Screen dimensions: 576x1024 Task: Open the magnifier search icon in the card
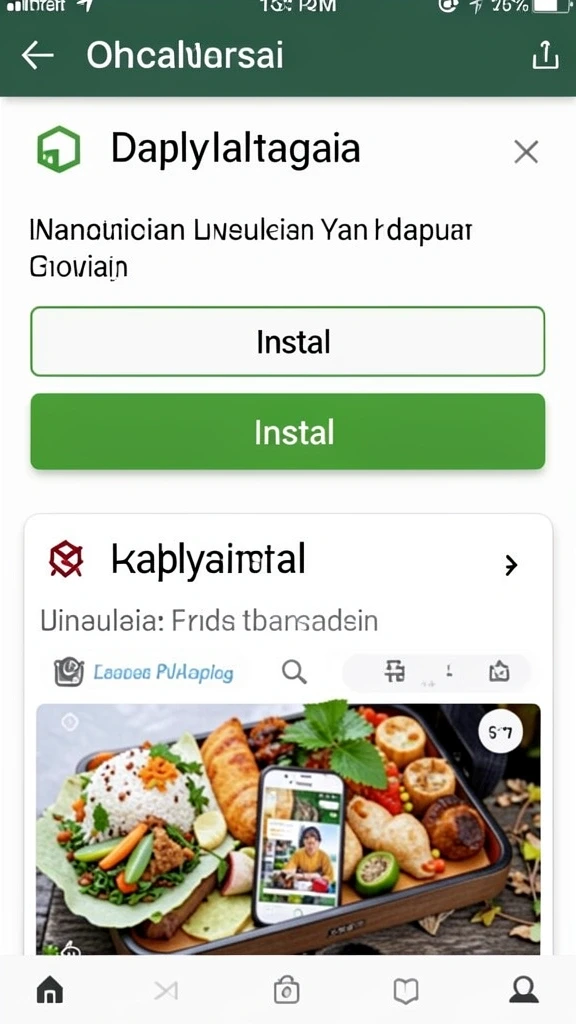point(294,671)
